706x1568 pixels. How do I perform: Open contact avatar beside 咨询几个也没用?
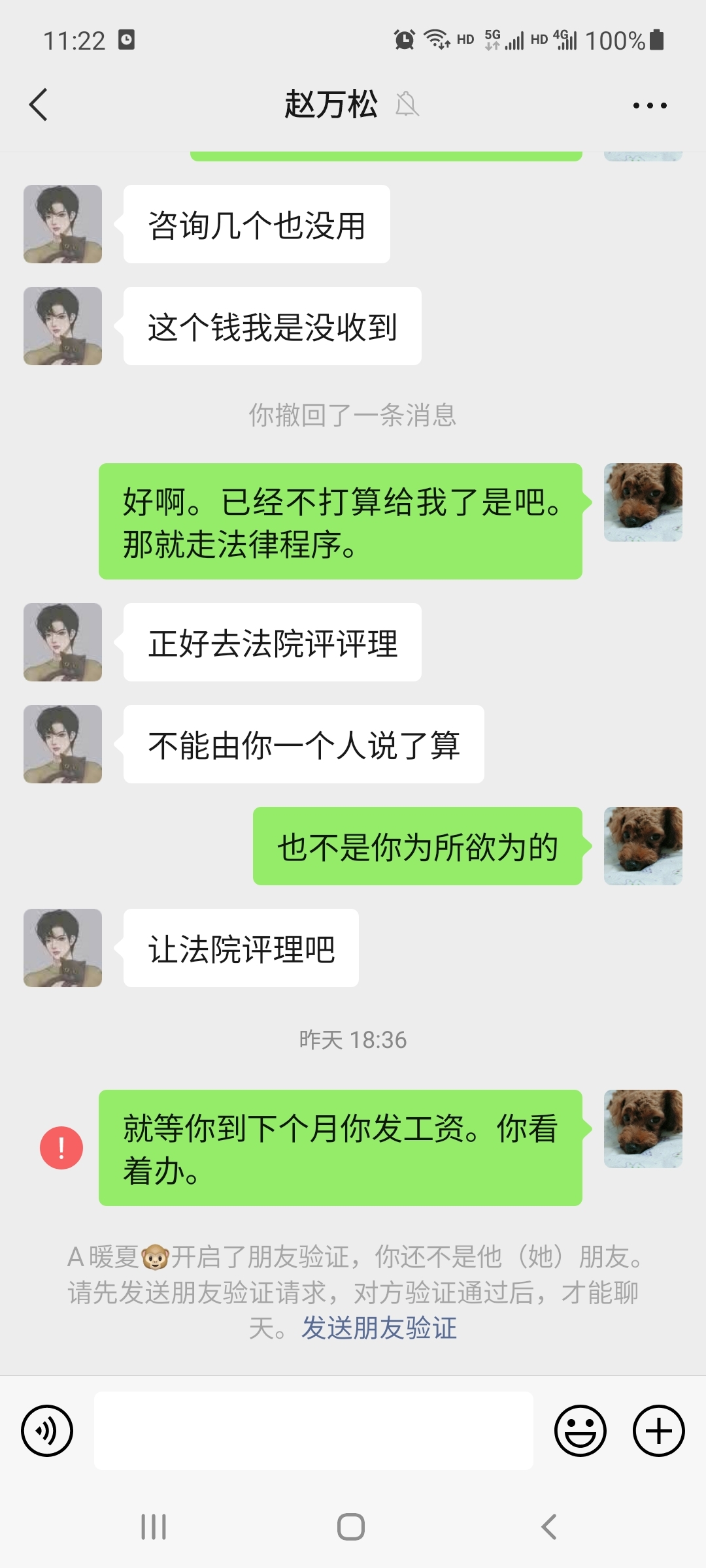(x=63, y=224)
